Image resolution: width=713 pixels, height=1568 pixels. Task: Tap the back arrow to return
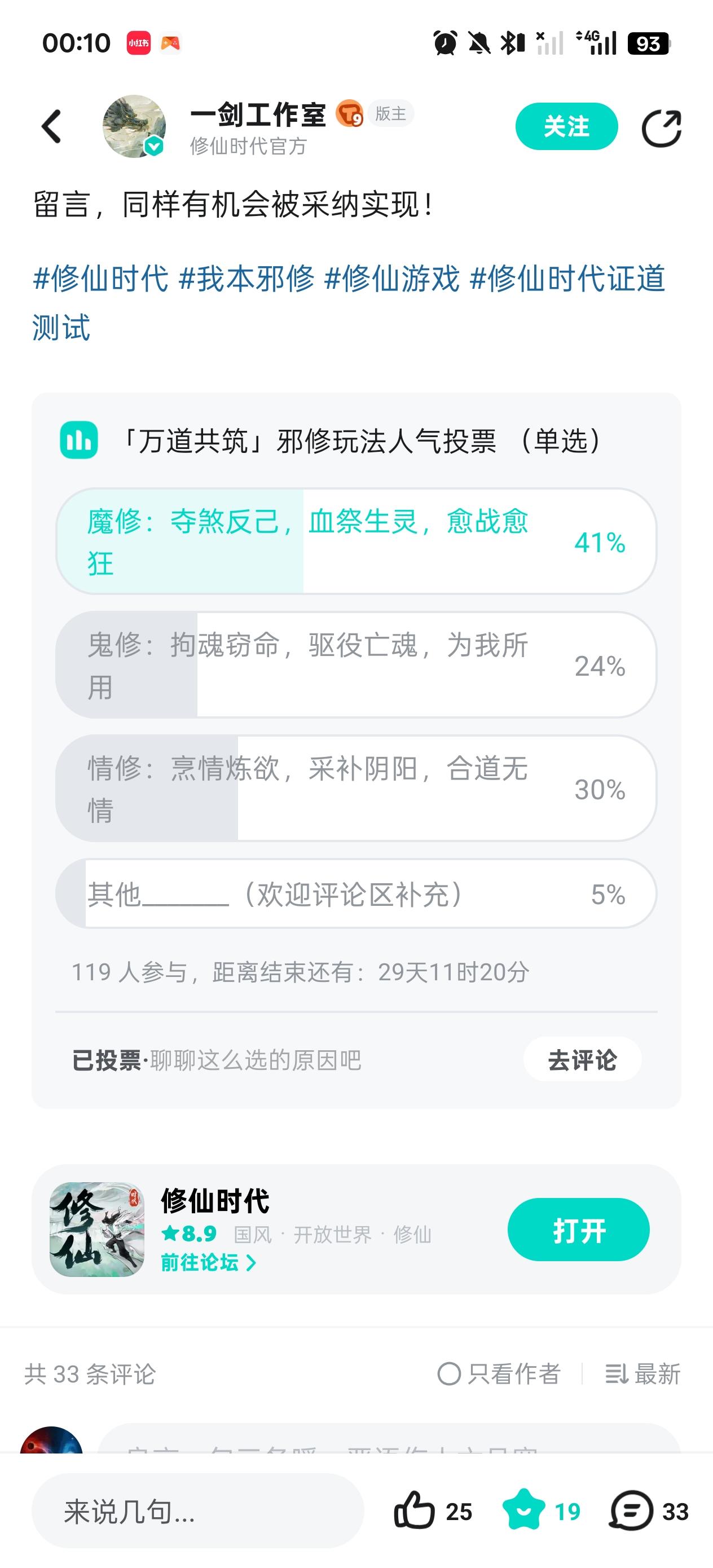52,126
